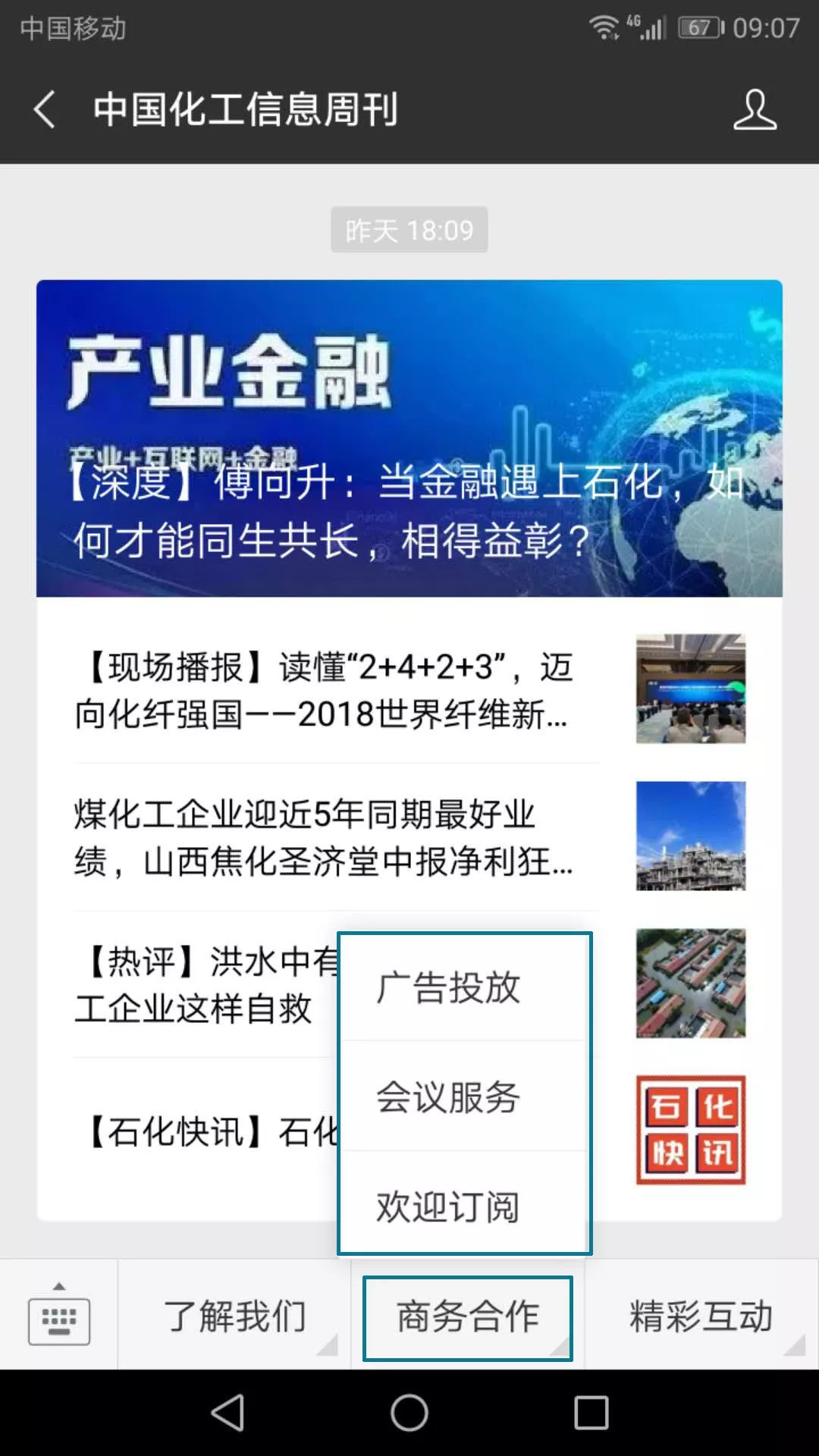Open the contact profile icon top right
Image resolution: width=819 pixels, height=1456 pixels.
point(755,110)
